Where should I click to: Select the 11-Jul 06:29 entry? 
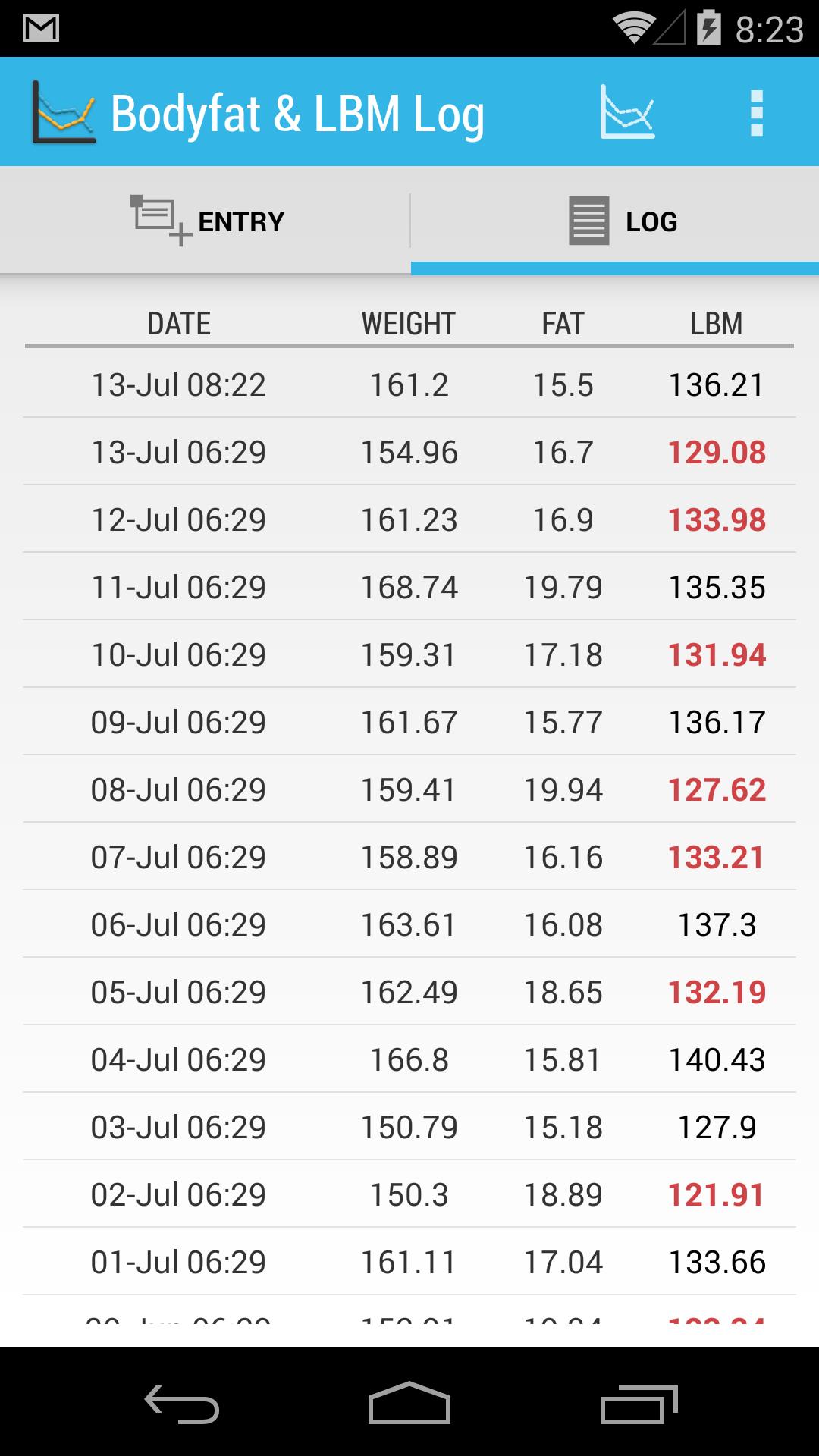(409, 586)
